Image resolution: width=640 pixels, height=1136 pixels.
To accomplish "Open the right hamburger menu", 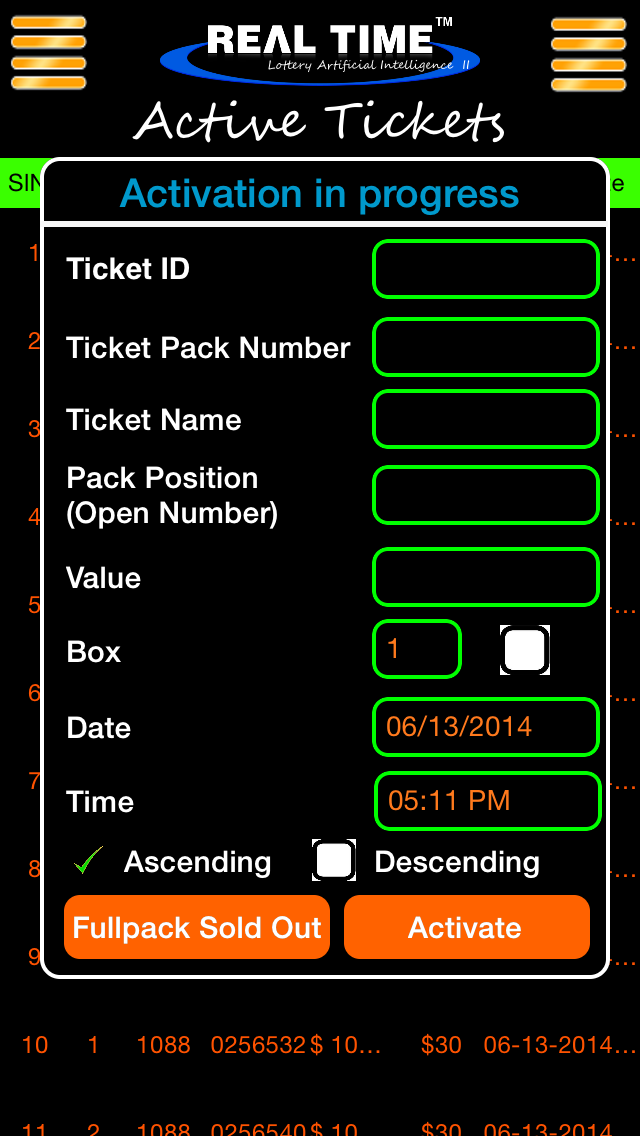I will (589, 54).
